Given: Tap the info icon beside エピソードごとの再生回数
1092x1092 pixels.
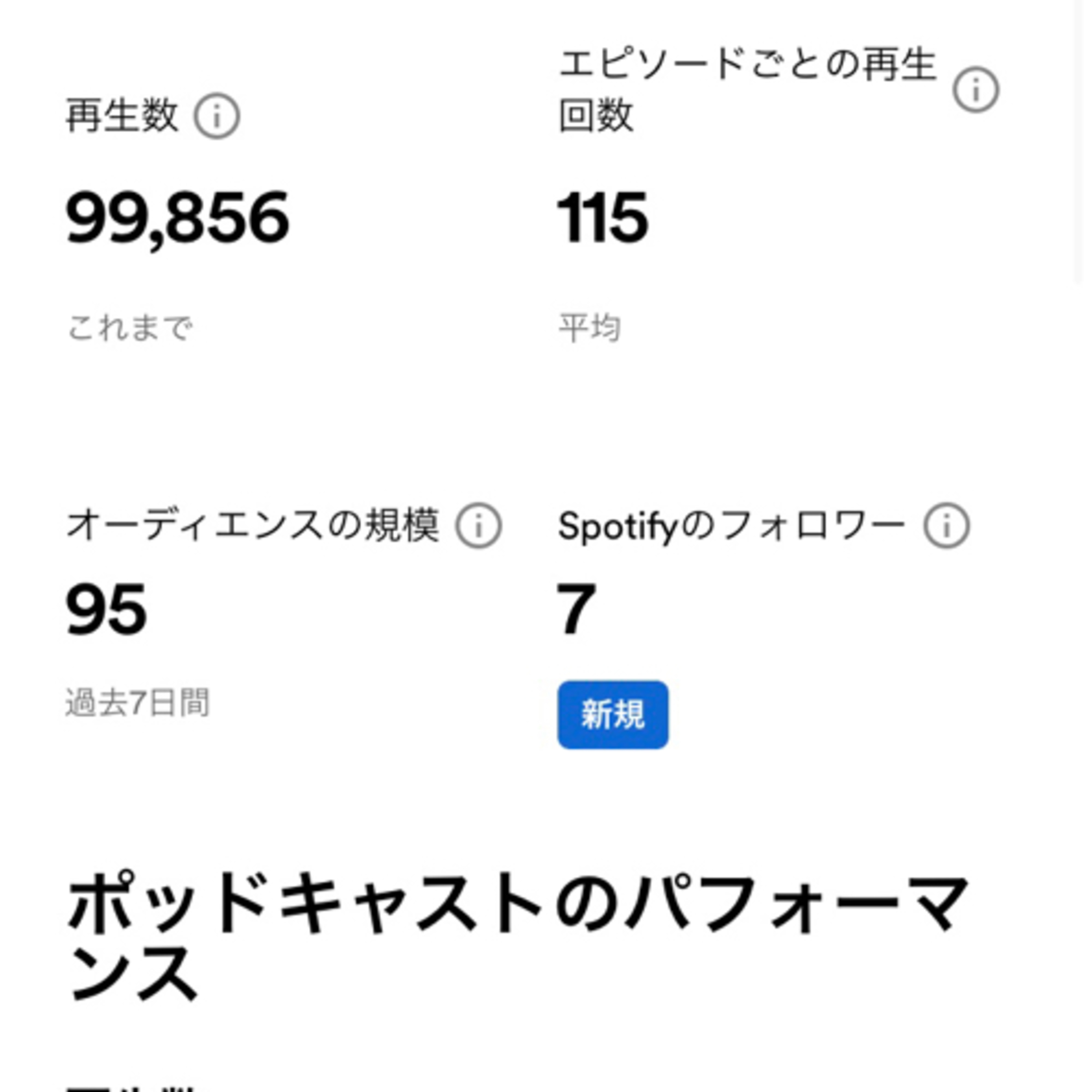Looking at the screenshot, I should 976,90.
